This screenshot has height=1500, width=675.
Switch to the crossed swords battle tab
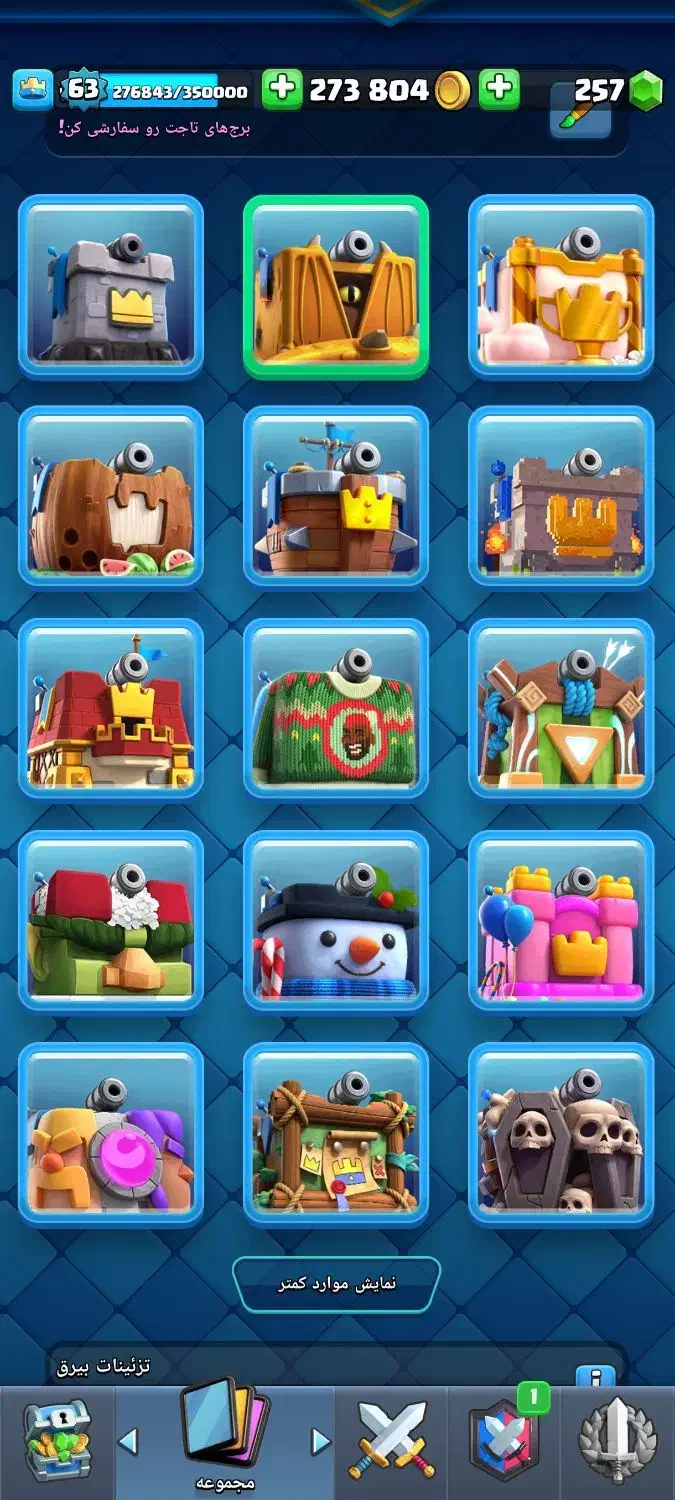(392, 1440)
